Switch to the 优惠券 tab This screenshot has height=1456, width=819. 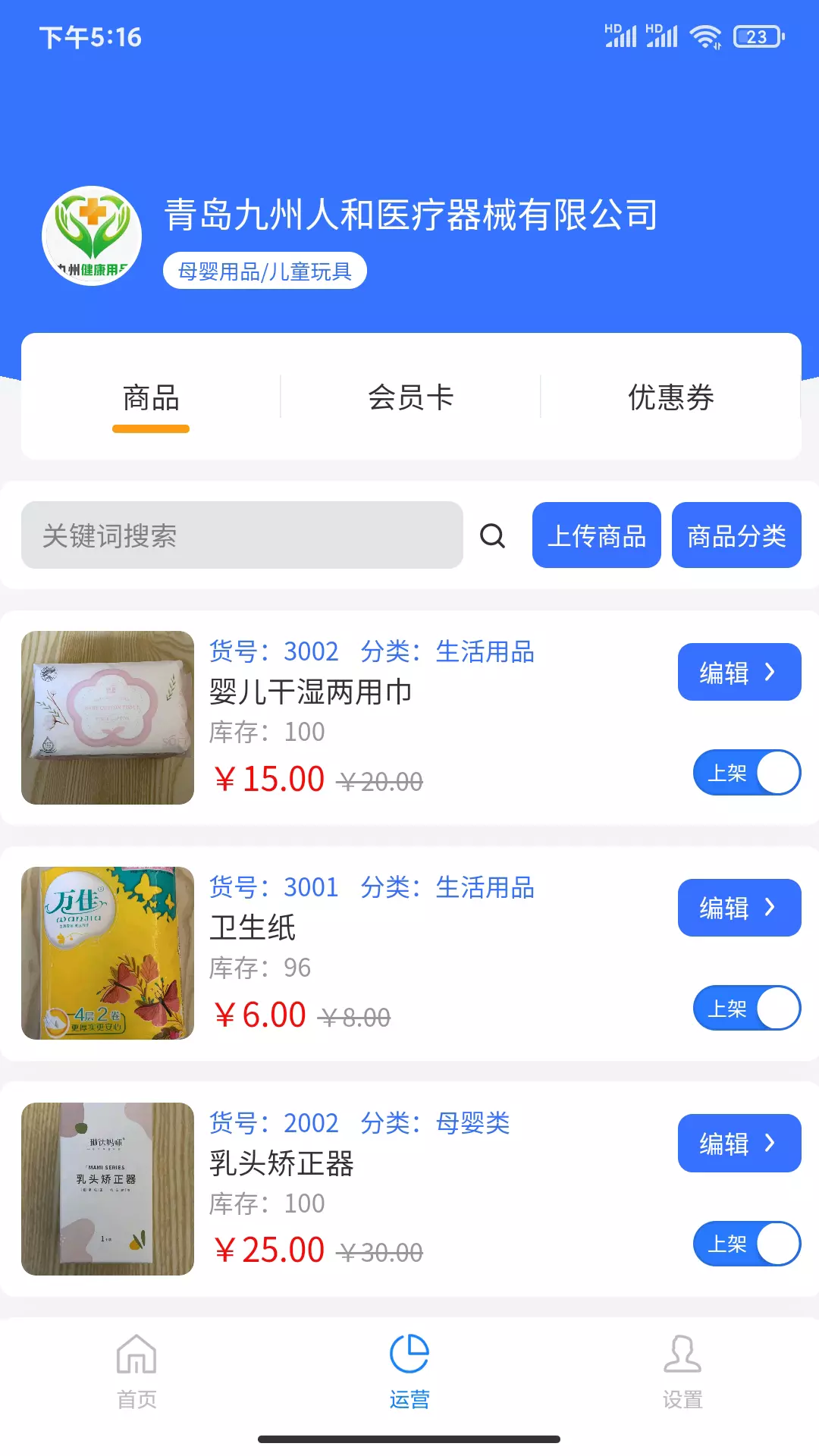pos(671,397)
